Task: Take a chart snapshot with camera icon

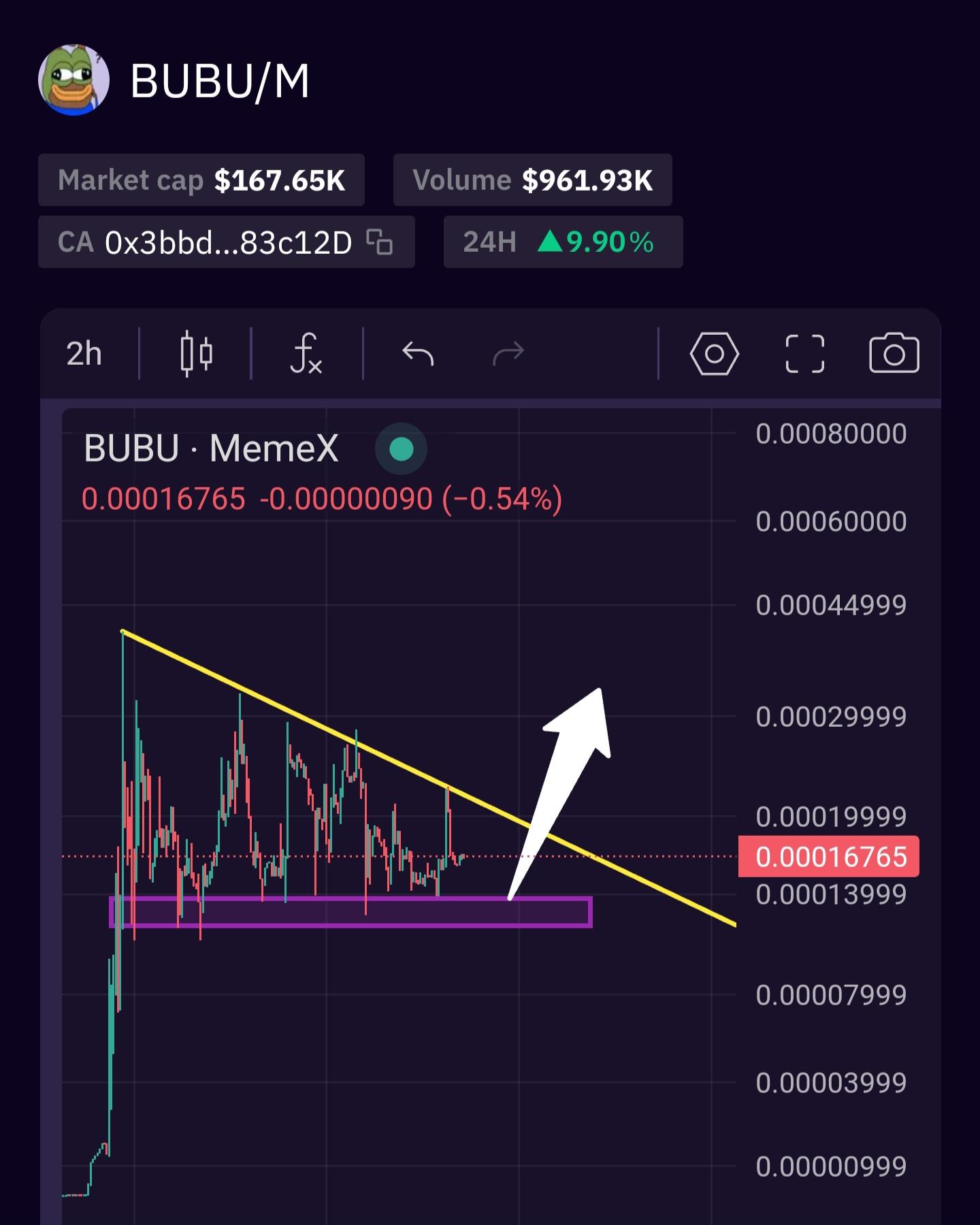Action: coord(894,354)
